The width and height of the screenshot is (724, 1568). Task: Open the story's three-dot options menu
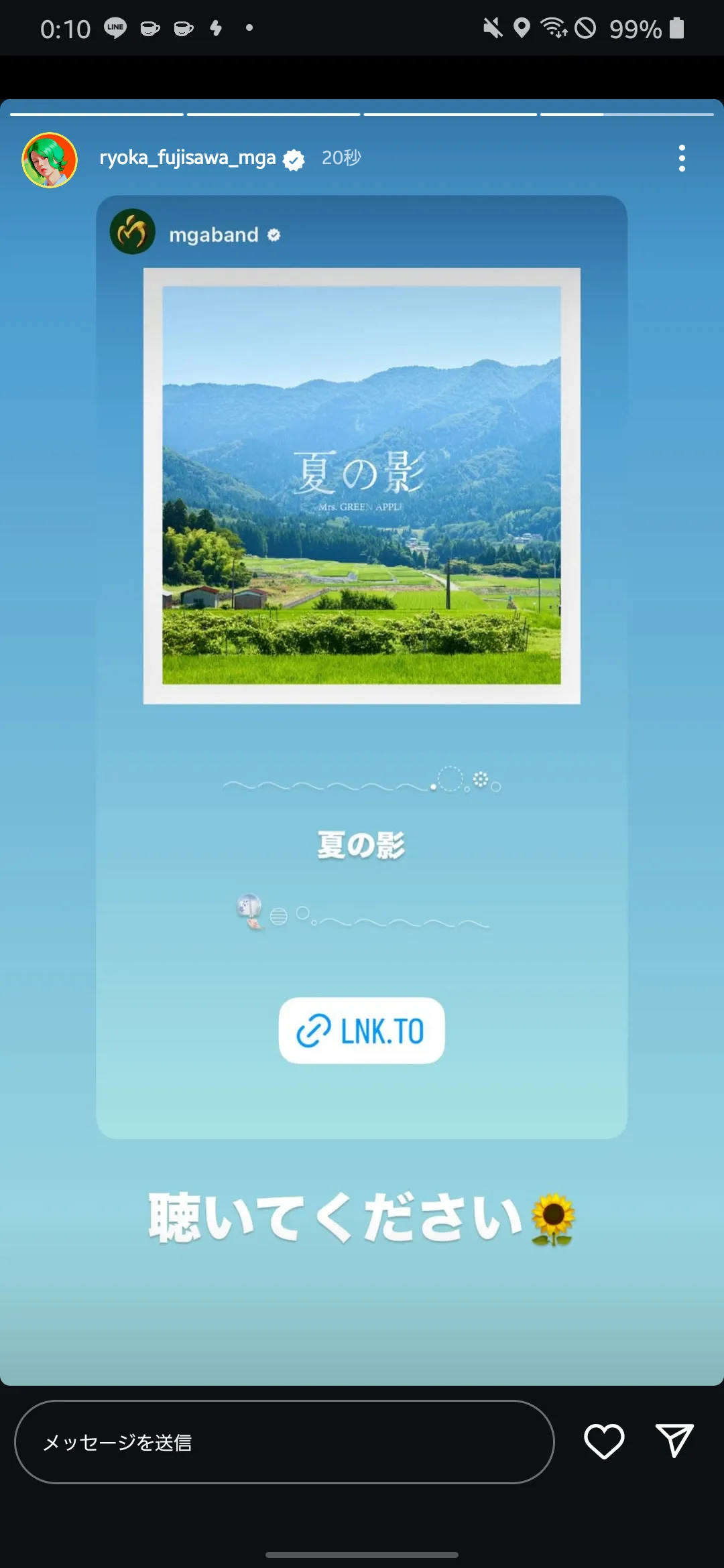coord(682,159)
